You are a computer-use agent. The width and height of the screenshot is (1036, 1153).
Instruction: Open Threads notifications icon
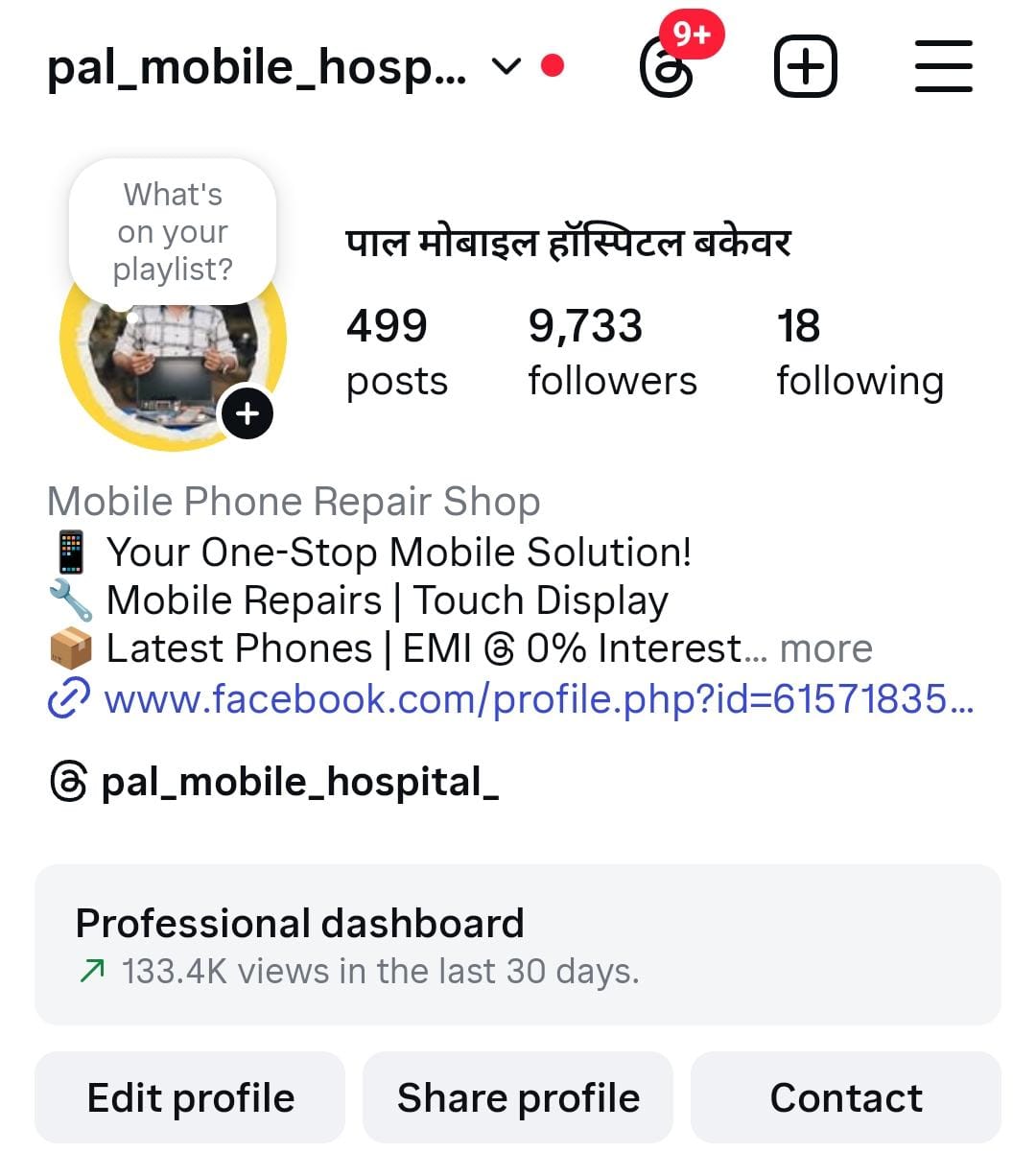[667, 68]
